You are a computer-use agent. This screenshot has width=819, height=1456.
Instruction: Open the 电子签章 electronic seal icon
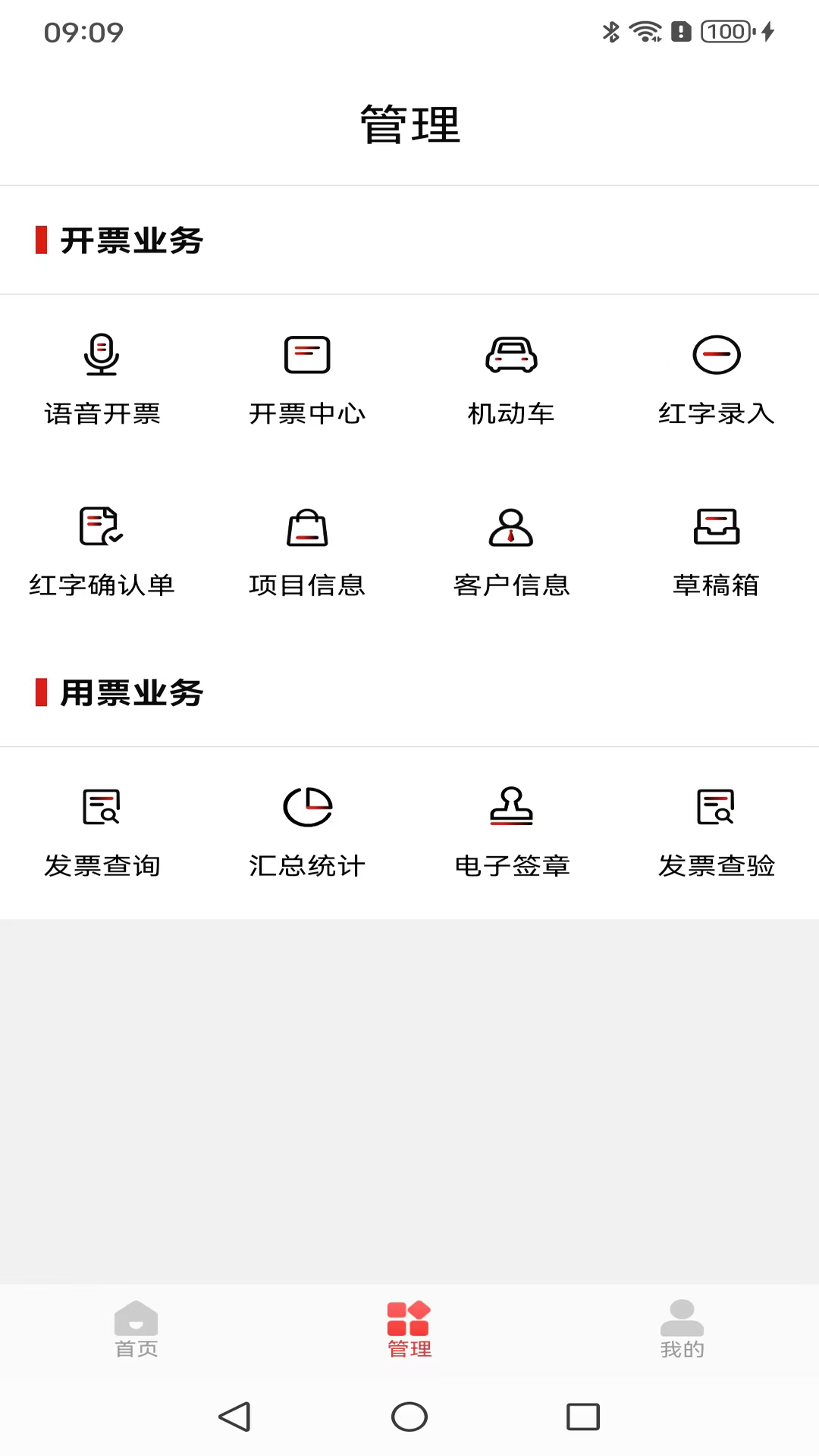click(512, 830)
